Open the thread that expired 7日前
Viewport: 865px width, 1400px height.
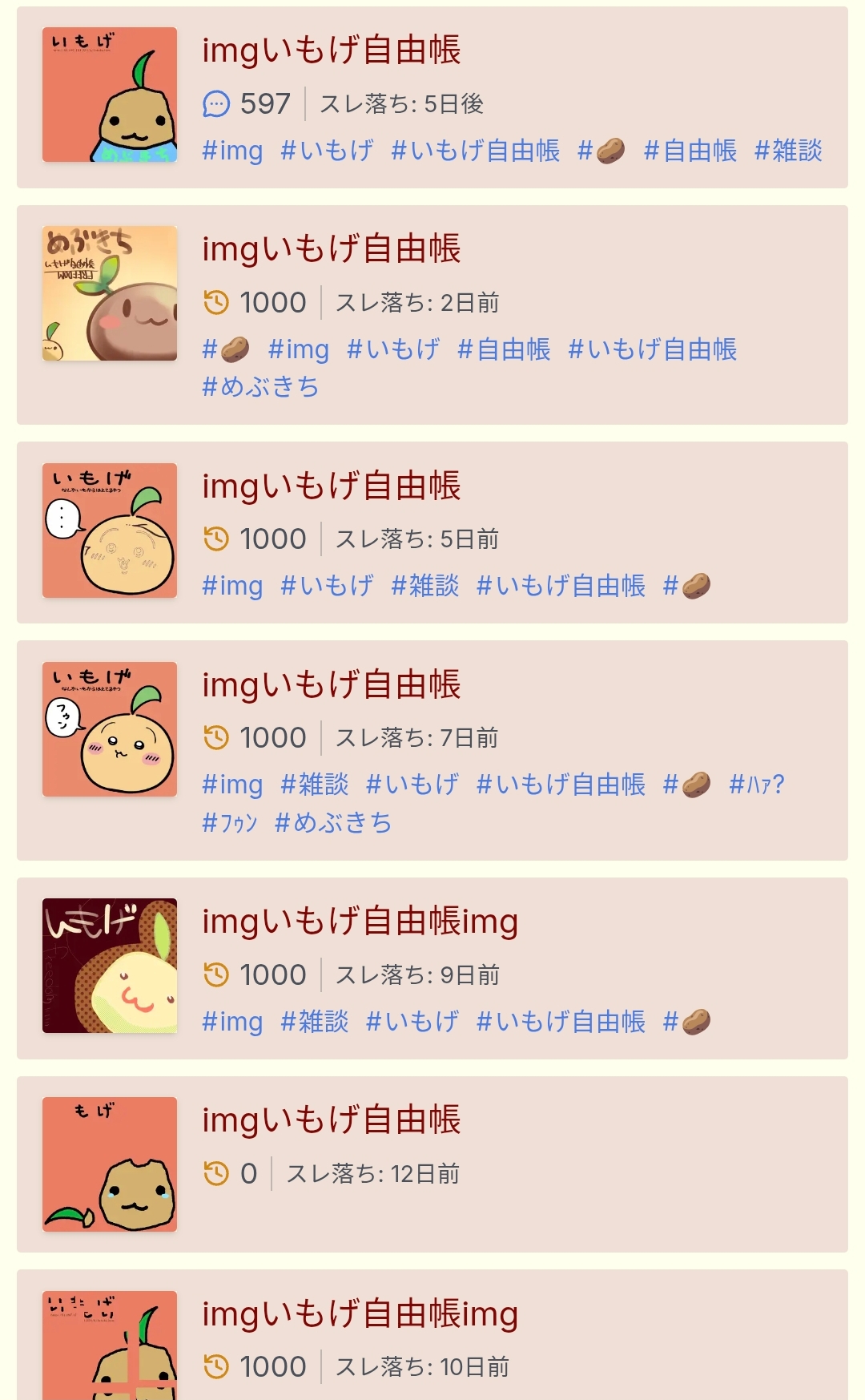click(x=331, y=684)
